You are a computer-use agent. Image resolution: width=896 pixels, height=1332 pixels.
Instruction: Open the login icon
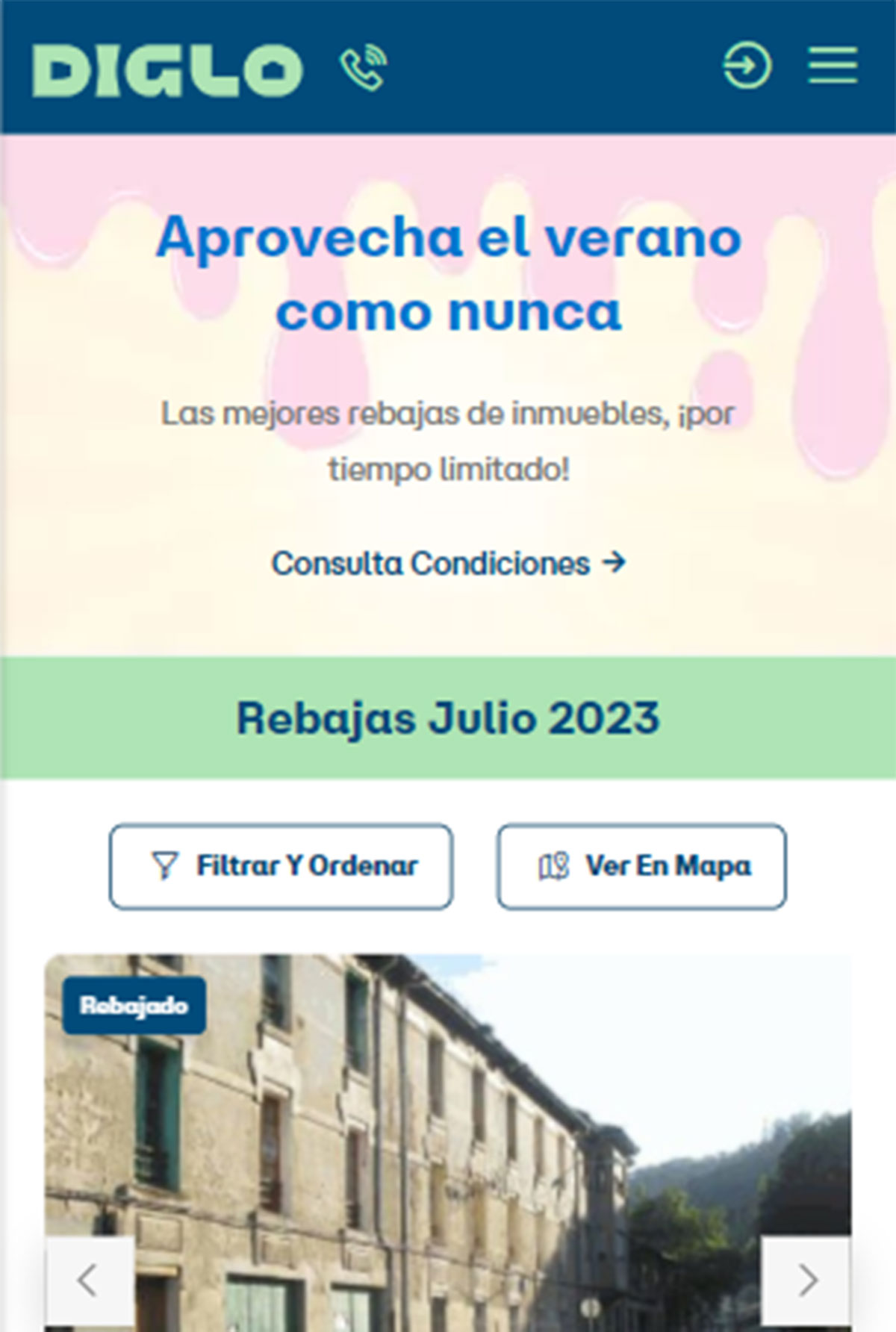(747, 66)
